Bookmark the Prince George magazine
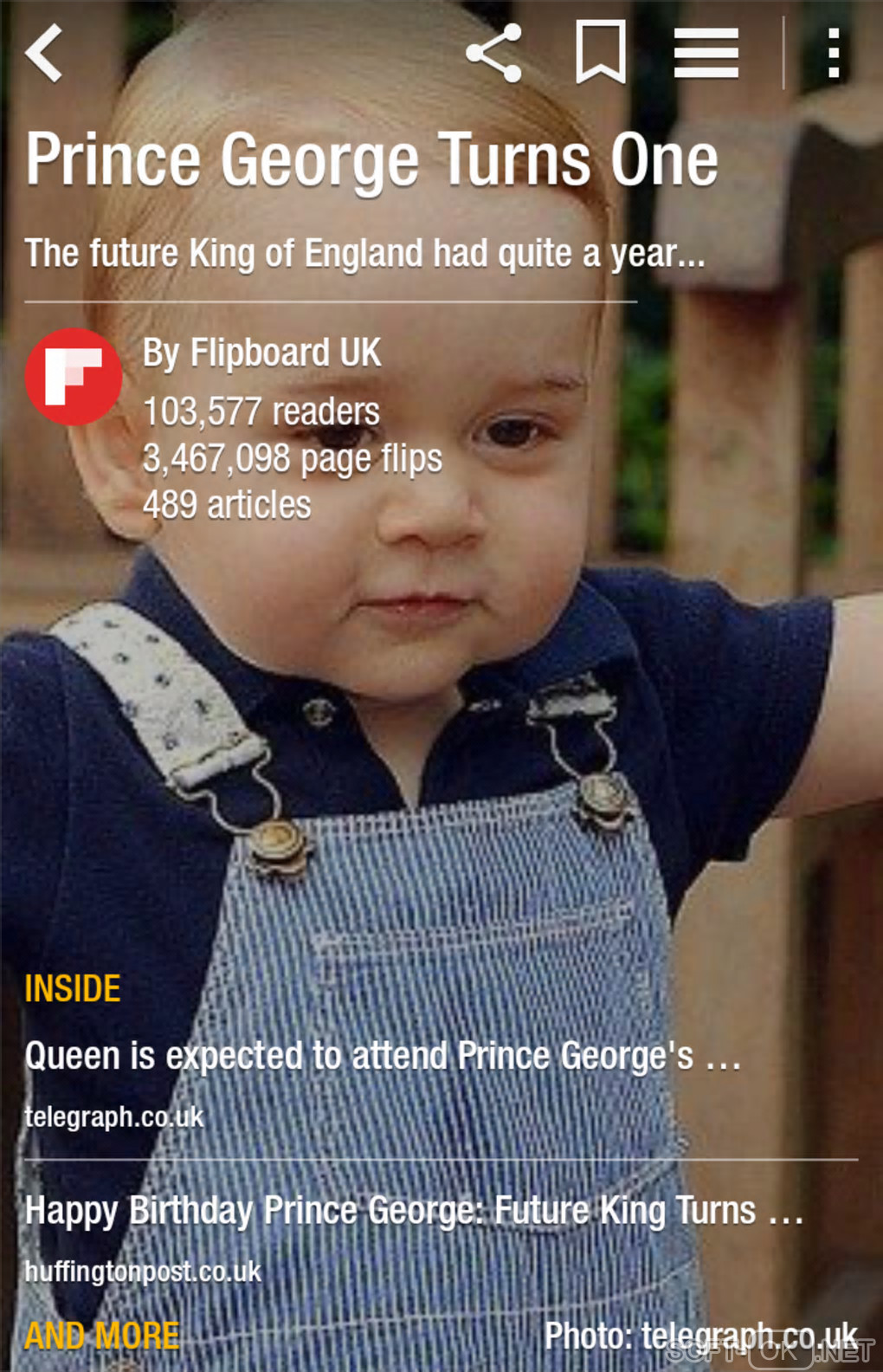This screenshot has width=883, height=1372. pyautogui.click(x=601, y=54)
